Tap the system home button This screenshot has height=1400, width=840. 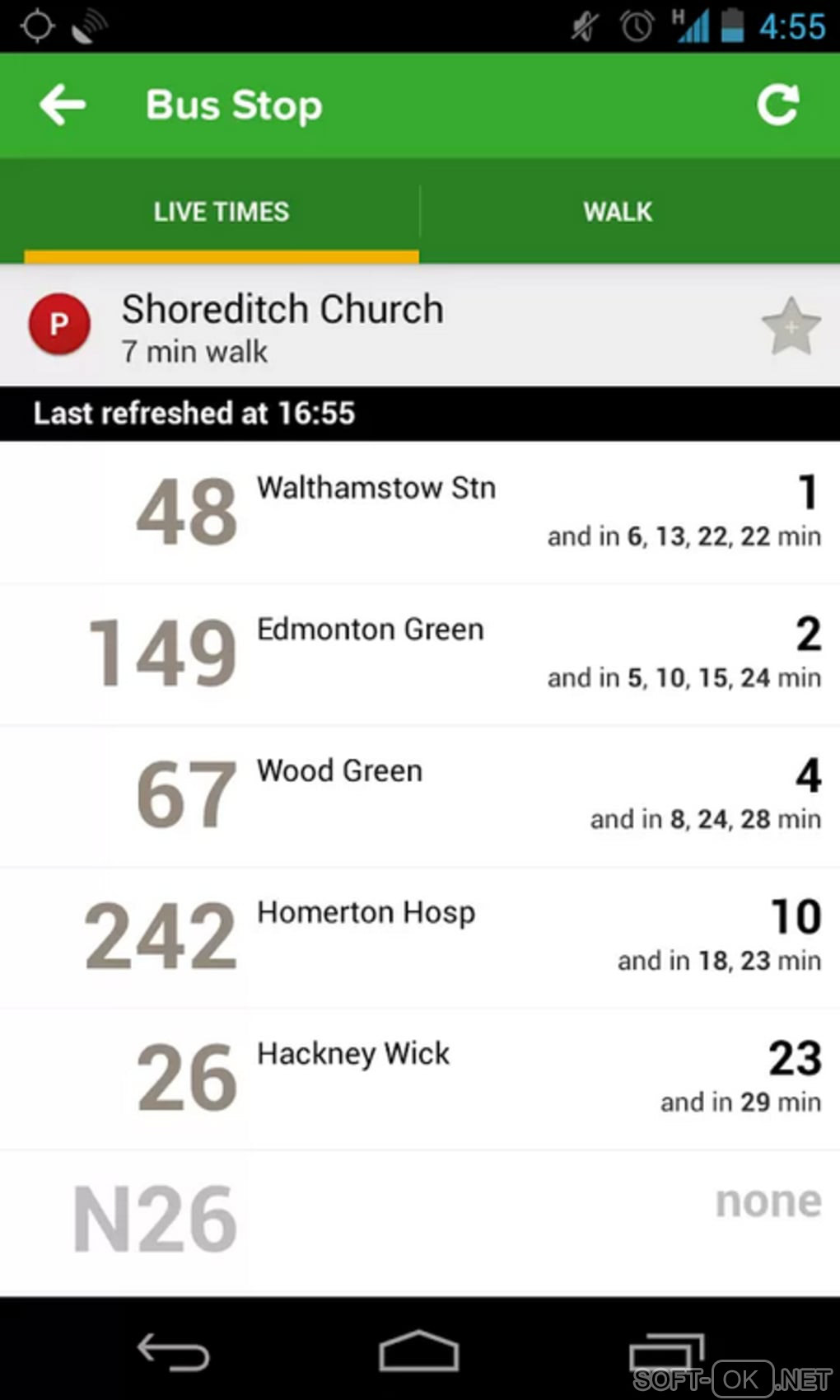coord(418,1351)
